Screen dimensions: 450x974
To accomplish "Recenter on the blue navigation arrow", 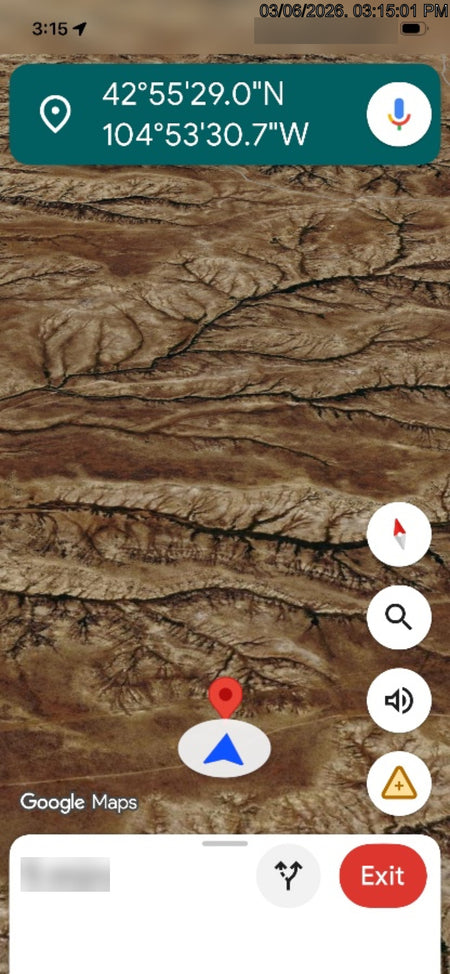I will coord(224,748).
